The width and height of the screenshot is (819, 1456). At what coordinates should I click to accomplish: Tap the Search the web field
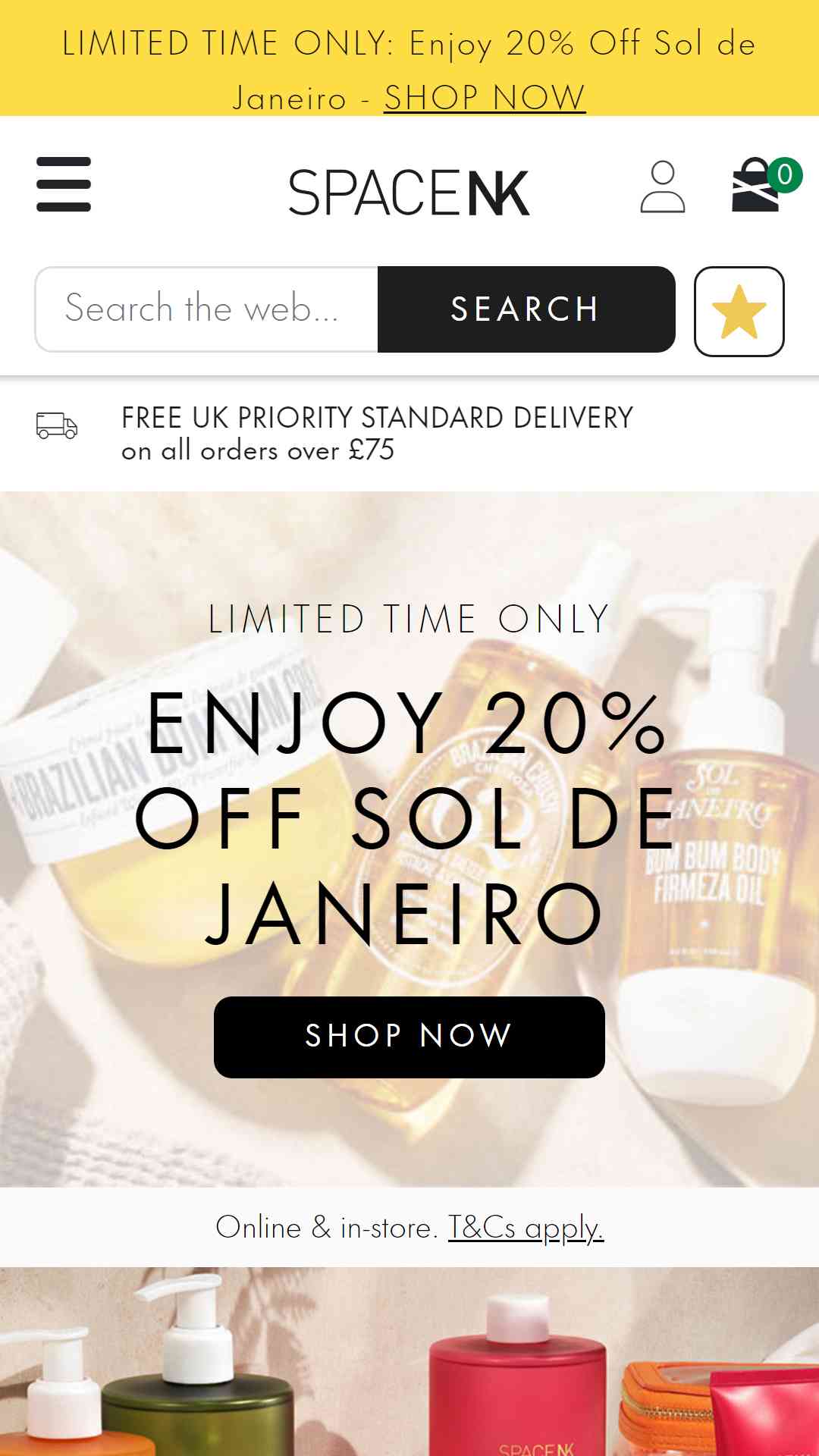(206, 309)
